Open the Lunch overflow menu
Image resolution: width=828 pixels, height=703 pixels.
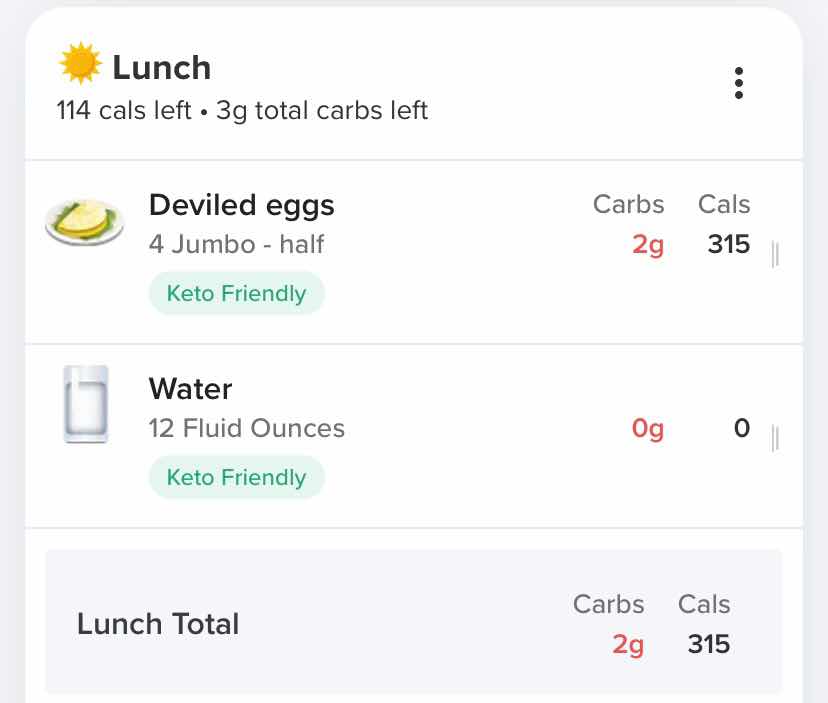pyautogui.click(x=738, y=83)
